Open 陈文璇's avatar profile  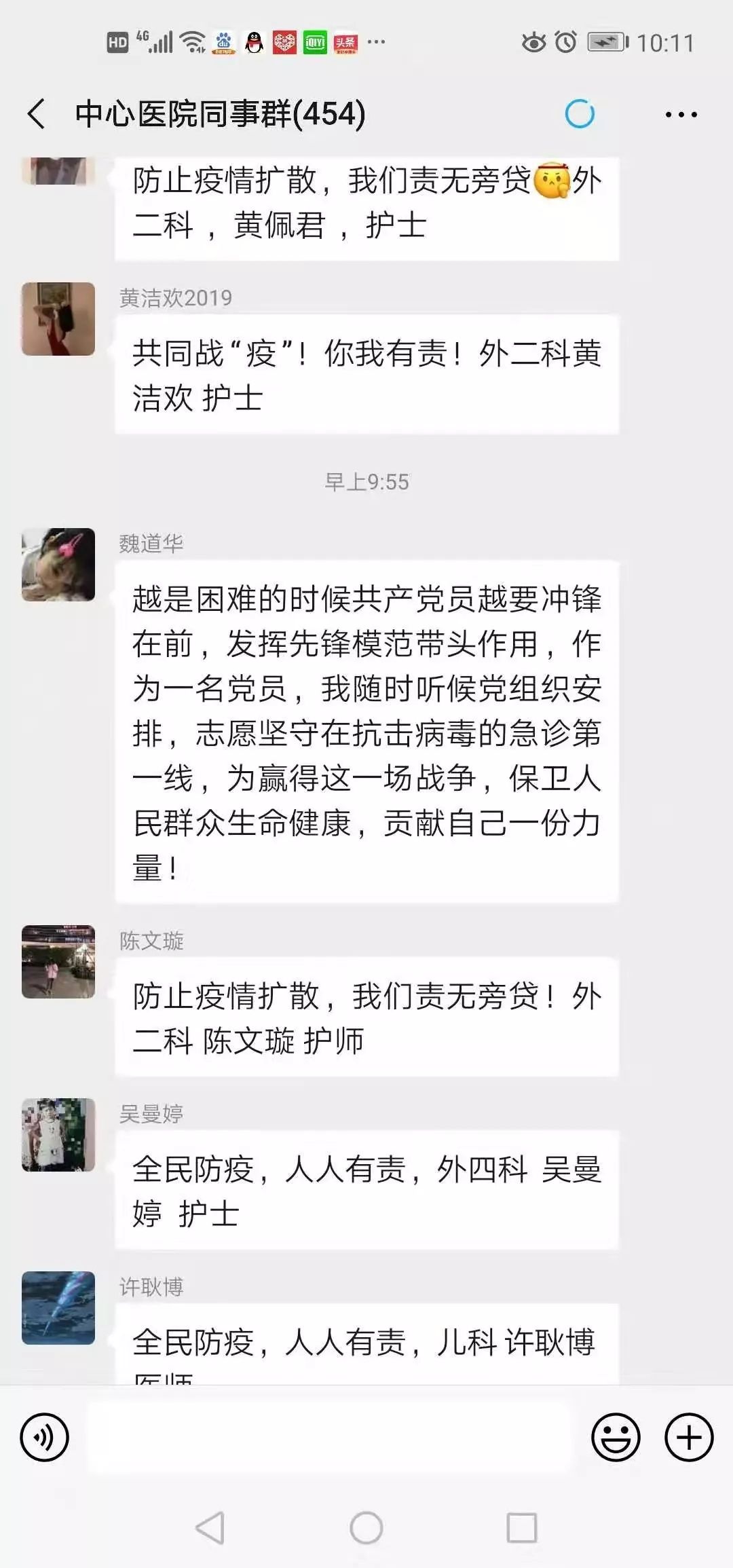point(58,962)
